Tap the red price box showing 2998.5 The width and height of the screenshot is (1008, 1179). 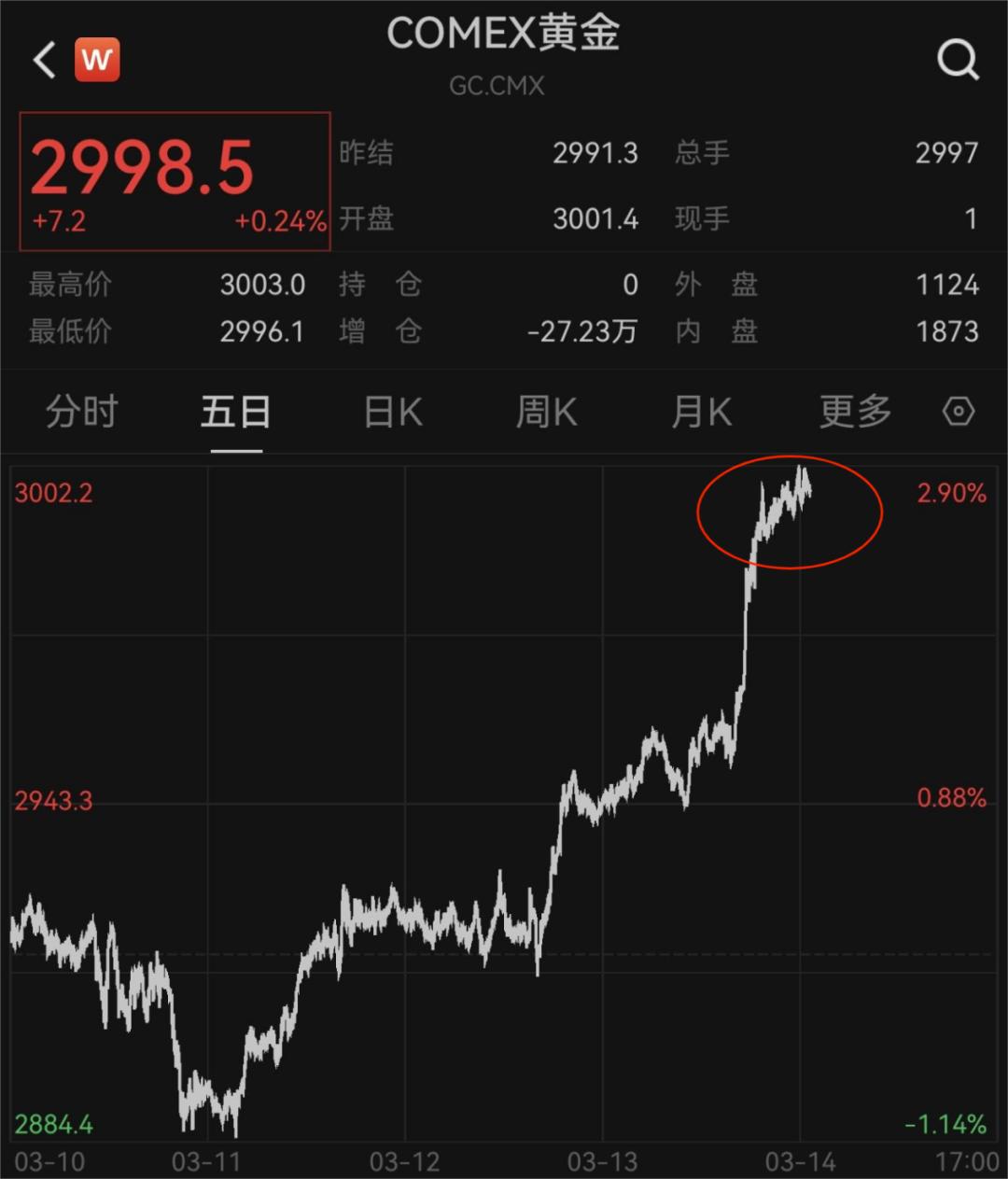175,181
